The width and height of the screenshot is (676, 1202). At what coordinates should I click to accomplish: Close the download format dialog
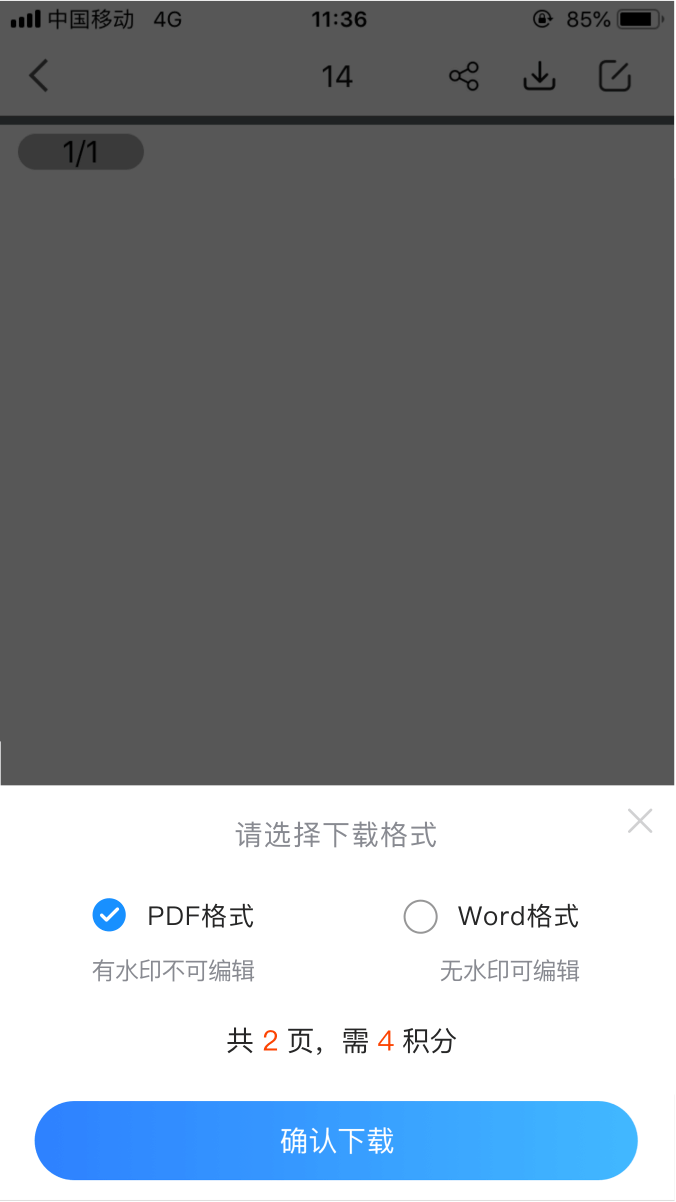(x=640, y=821)
